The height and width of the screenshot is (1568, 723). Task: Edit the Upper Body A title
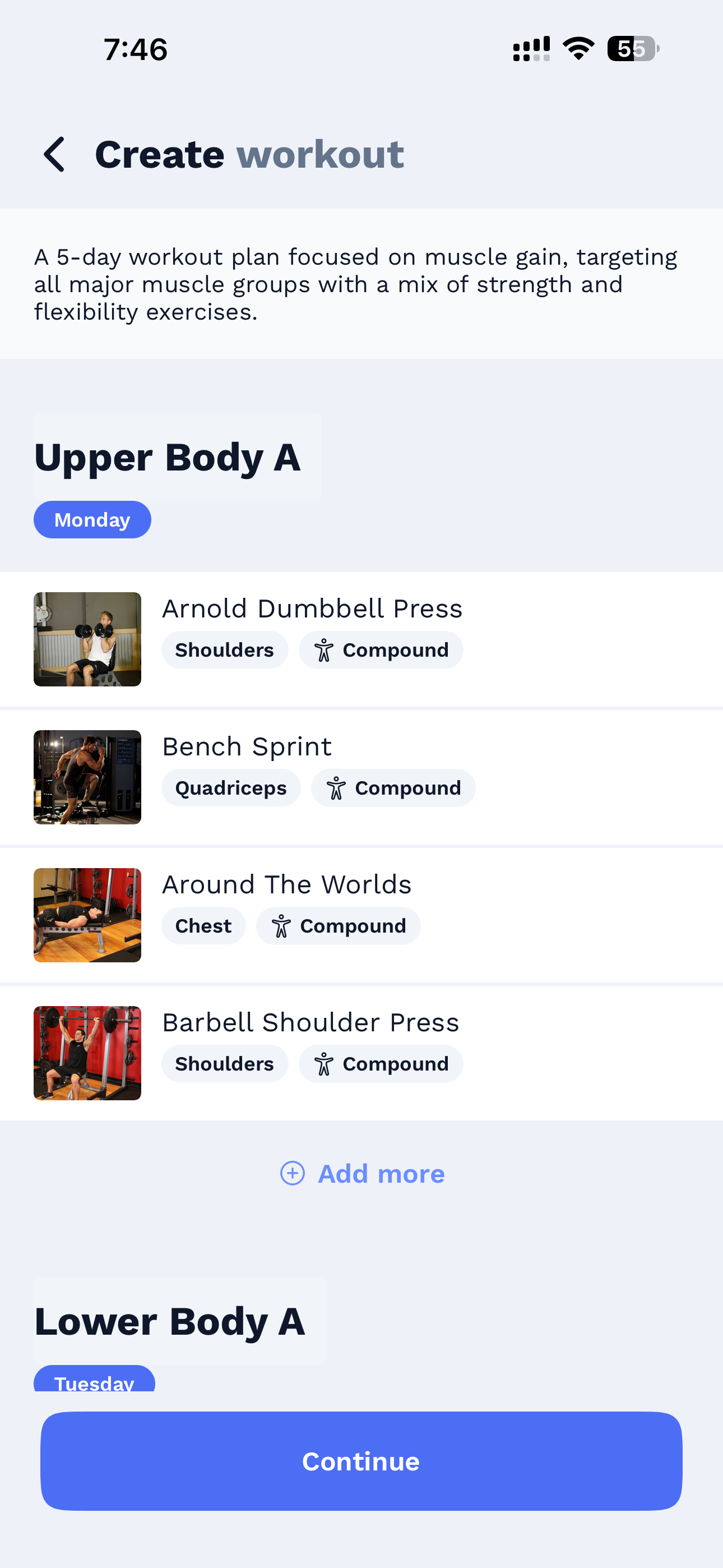click(x=177, y=457)
